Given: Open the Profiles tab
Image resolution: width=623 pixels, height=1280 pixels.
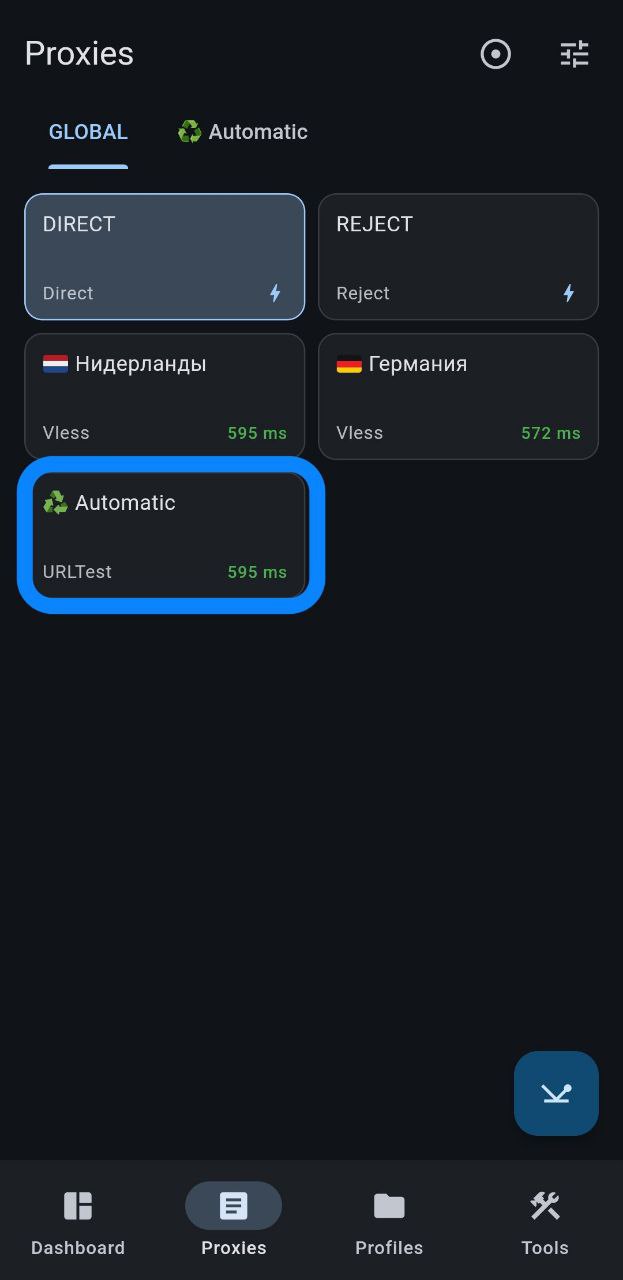Looking at the screenshot, I should tap(389, 1222).
